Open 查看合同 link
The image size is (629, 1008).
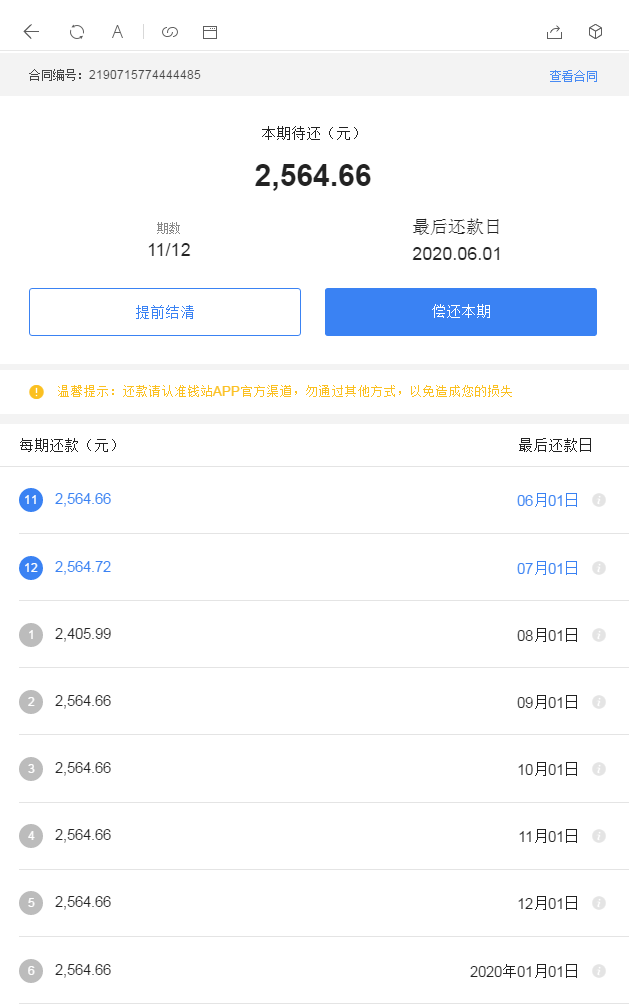(x=573, y=76)
